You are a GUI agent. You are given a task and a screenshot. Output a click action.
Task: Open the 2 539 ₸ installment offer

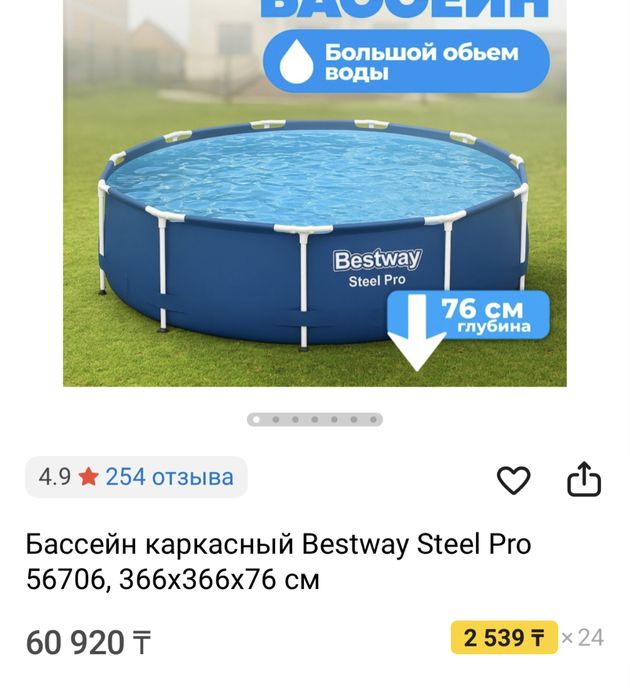(x=503, y=637)
